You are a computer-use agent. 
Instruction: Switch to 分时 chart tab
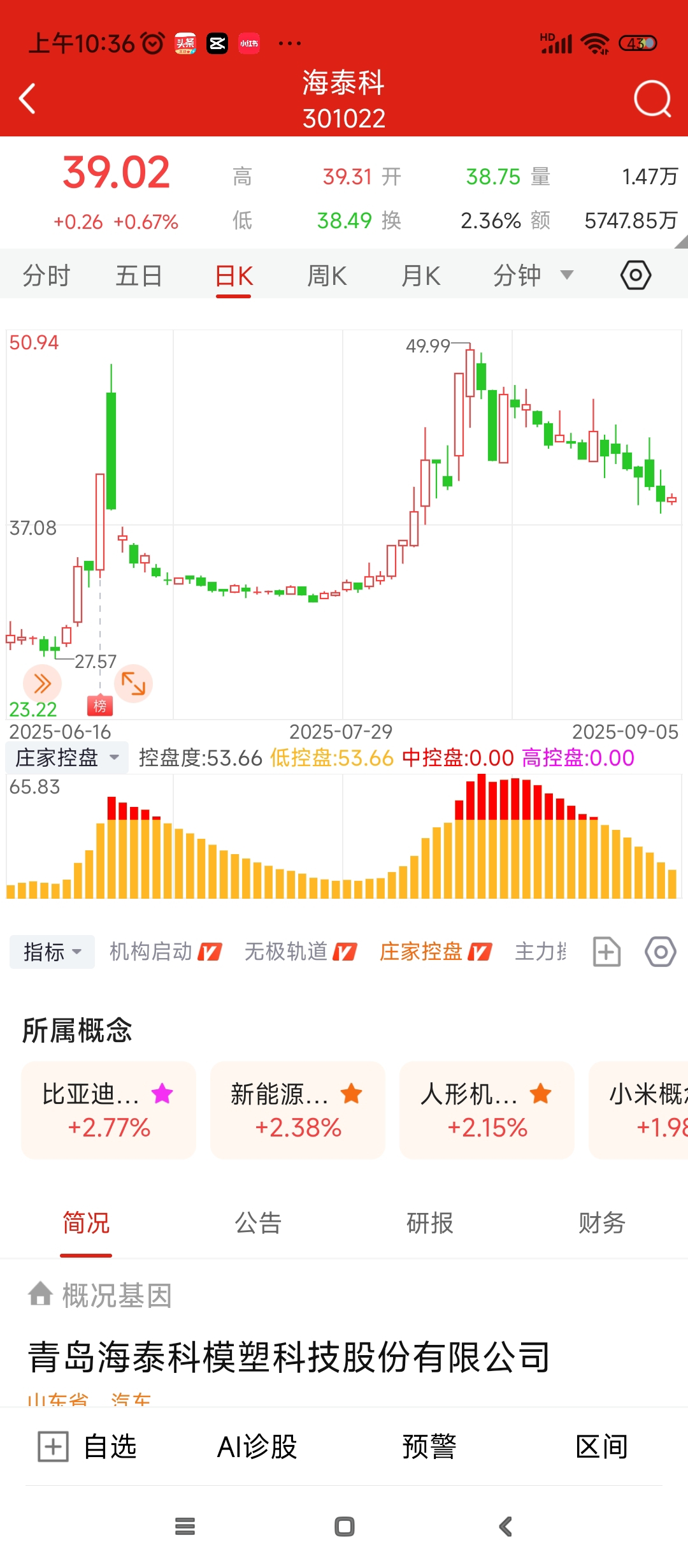click(46, 276)
